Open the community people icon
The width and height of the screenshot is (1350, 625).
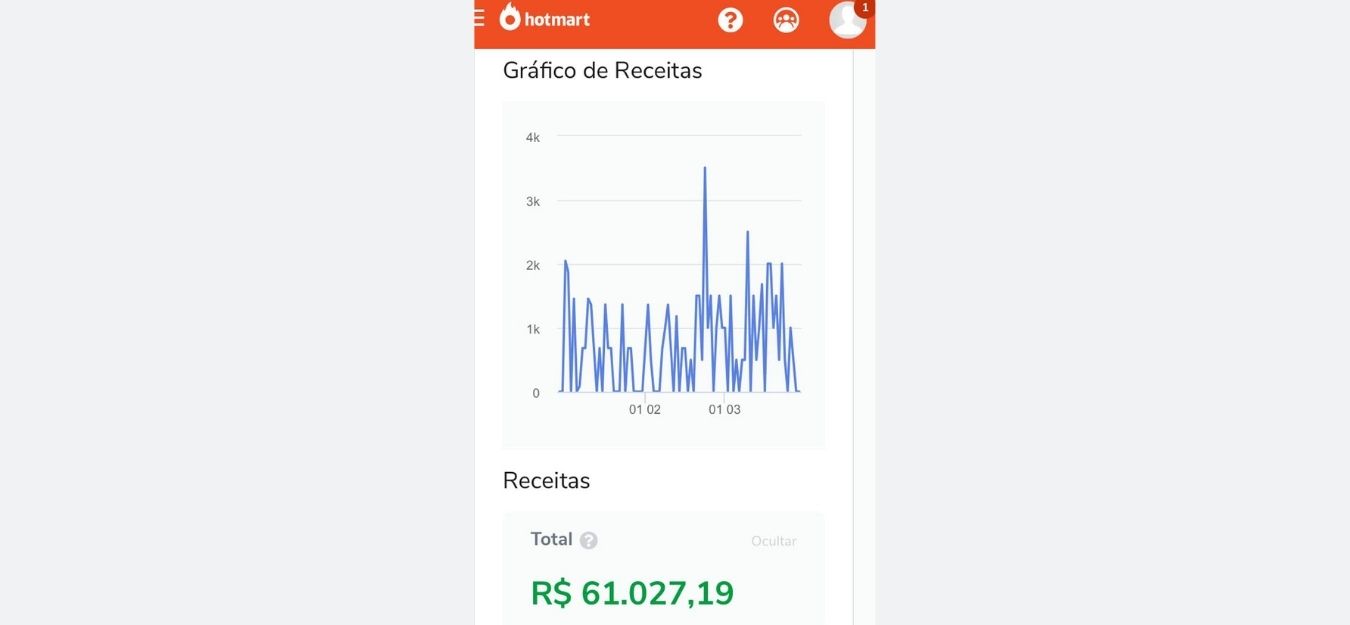[787, 20]
